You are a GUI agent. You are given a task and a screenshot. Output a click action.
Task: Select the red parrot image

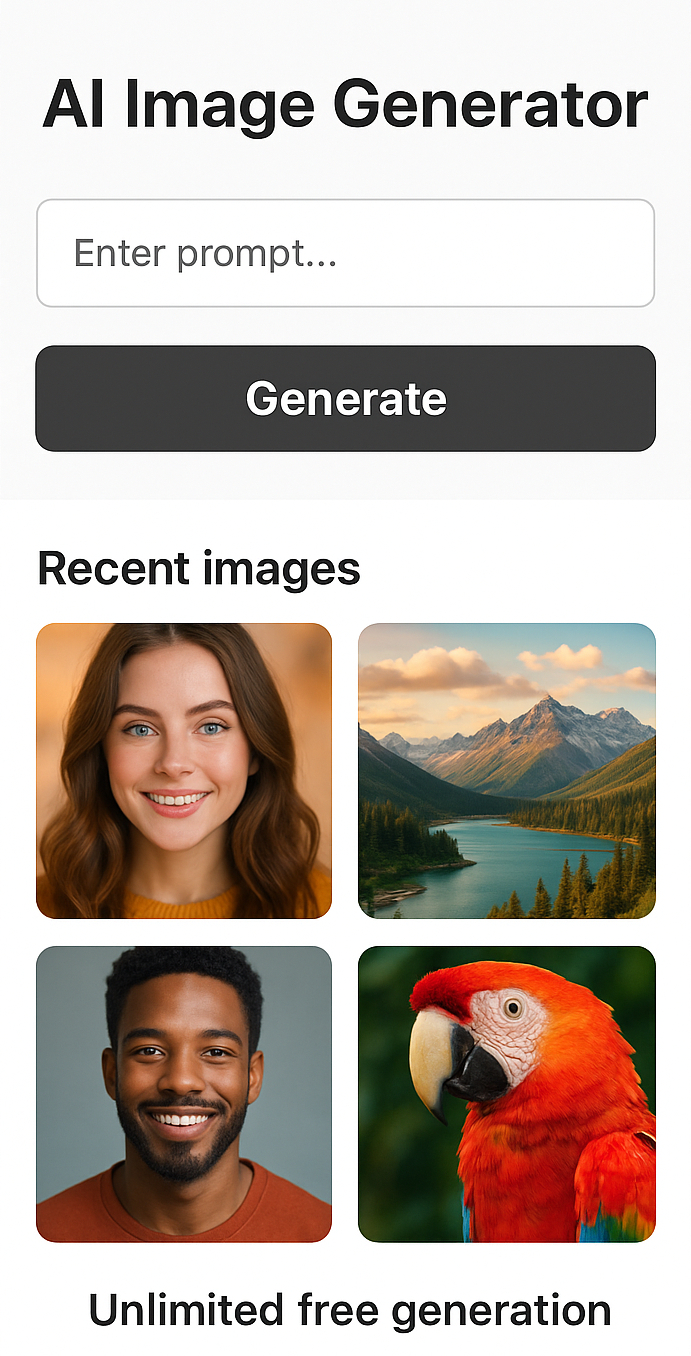[x=506, y=1094]
